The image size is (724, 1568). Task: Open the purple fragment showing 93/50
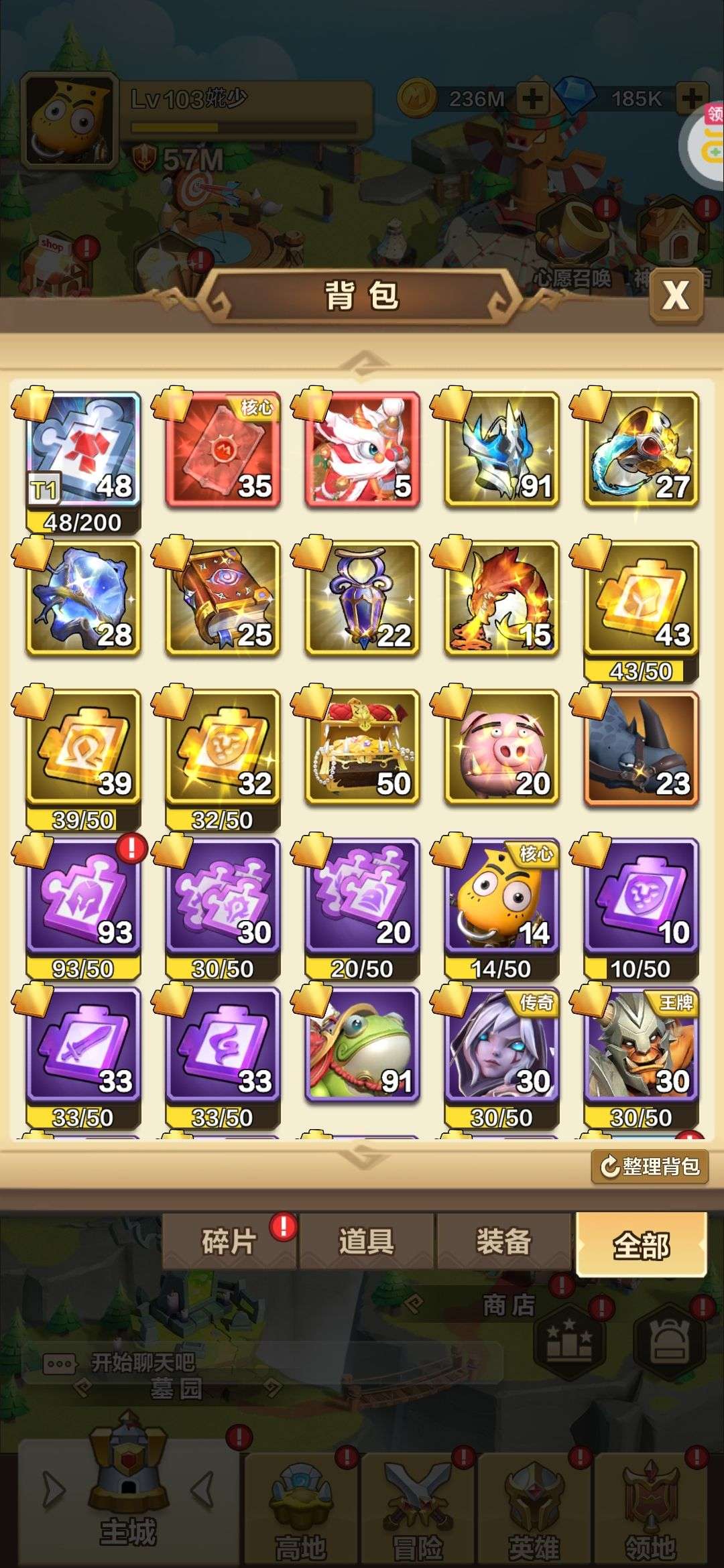[83, 909]
